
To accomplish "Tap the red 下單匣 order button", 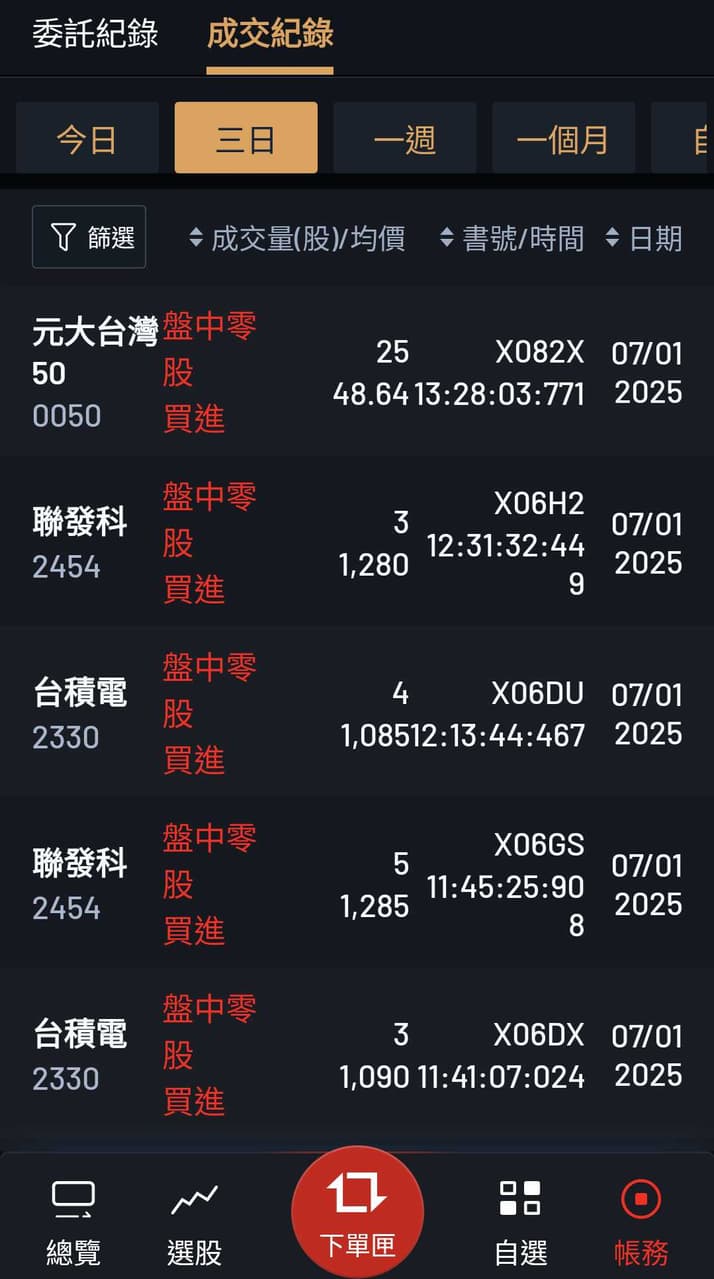I will coord(357,1212).
